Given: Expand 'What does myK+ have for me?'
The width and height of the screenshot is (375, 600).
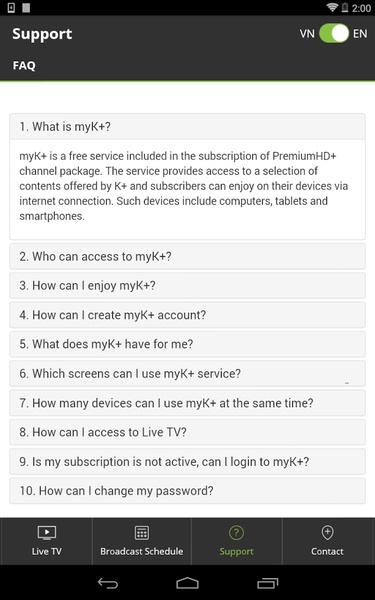Looking at the screenshot, I should (x=187, y=344).
